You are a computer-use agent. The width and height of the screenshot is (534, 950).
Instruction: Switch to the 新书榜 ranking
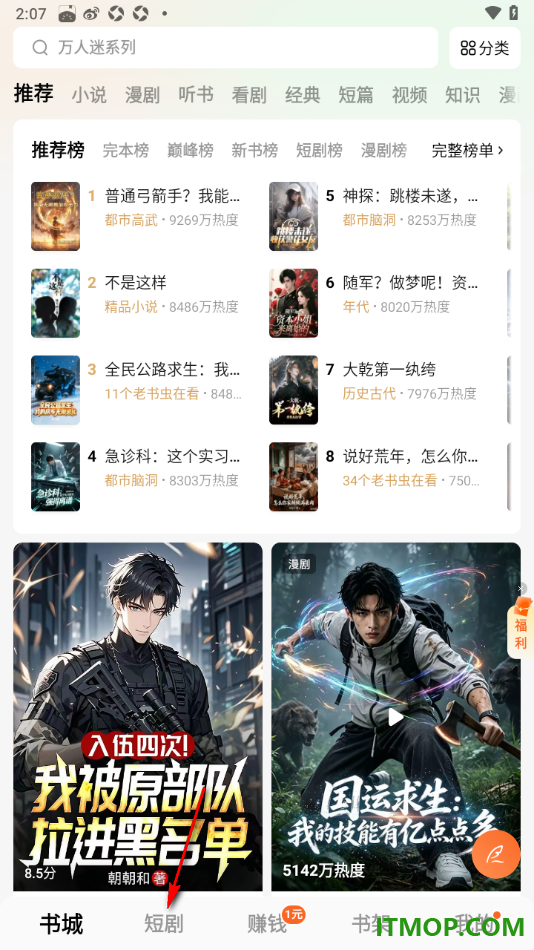pyautogui.click(x=255, y=150)
